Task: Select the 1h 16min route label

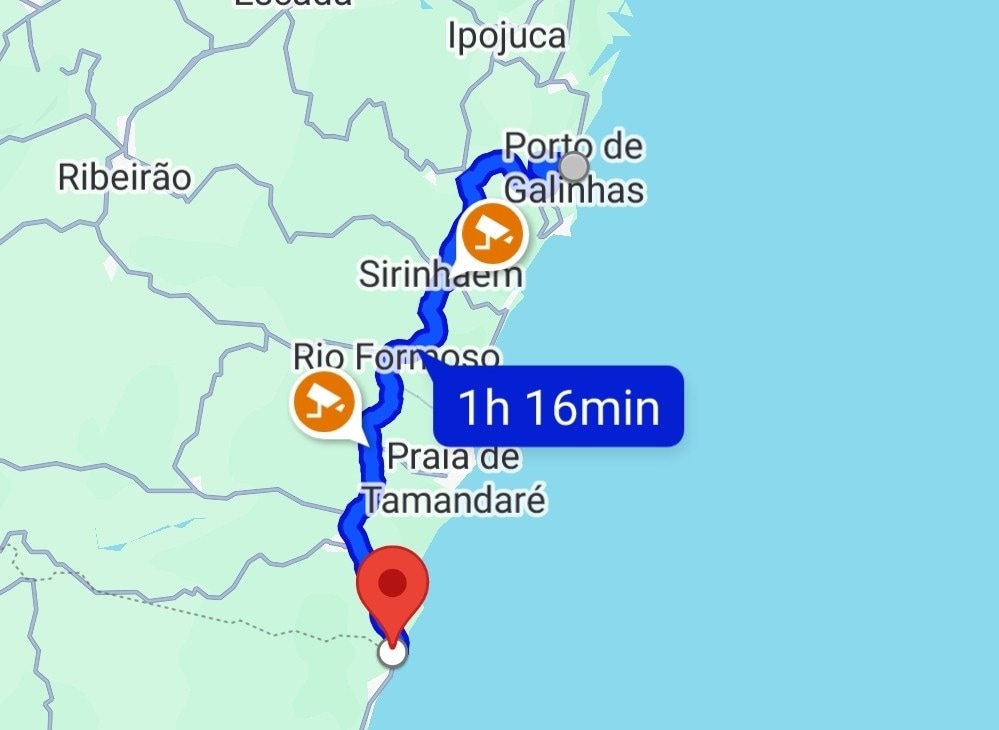Action: (558, 406)
